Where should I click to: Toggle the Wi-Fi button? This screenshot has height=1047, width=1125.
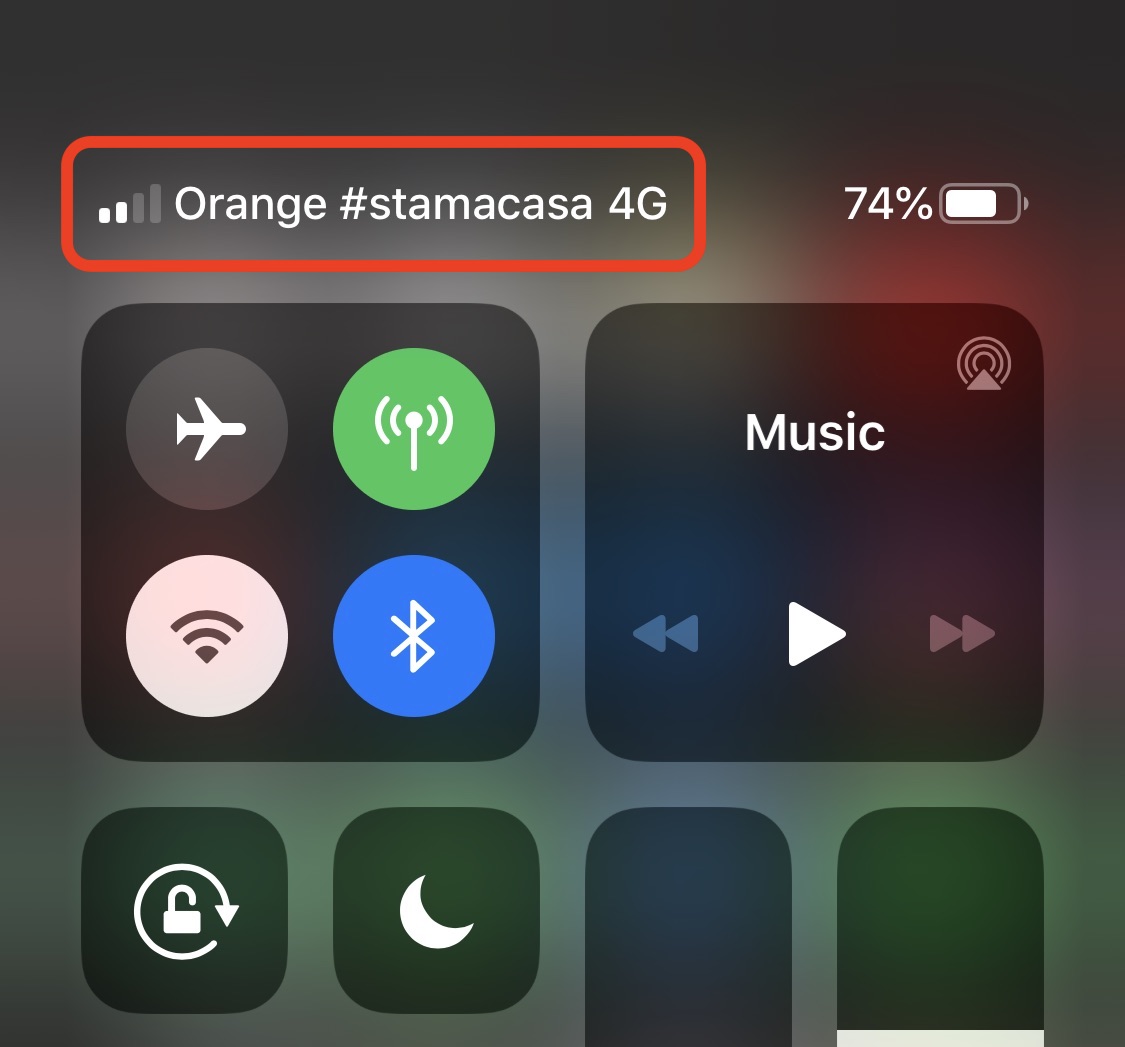(x=207, y=636)
